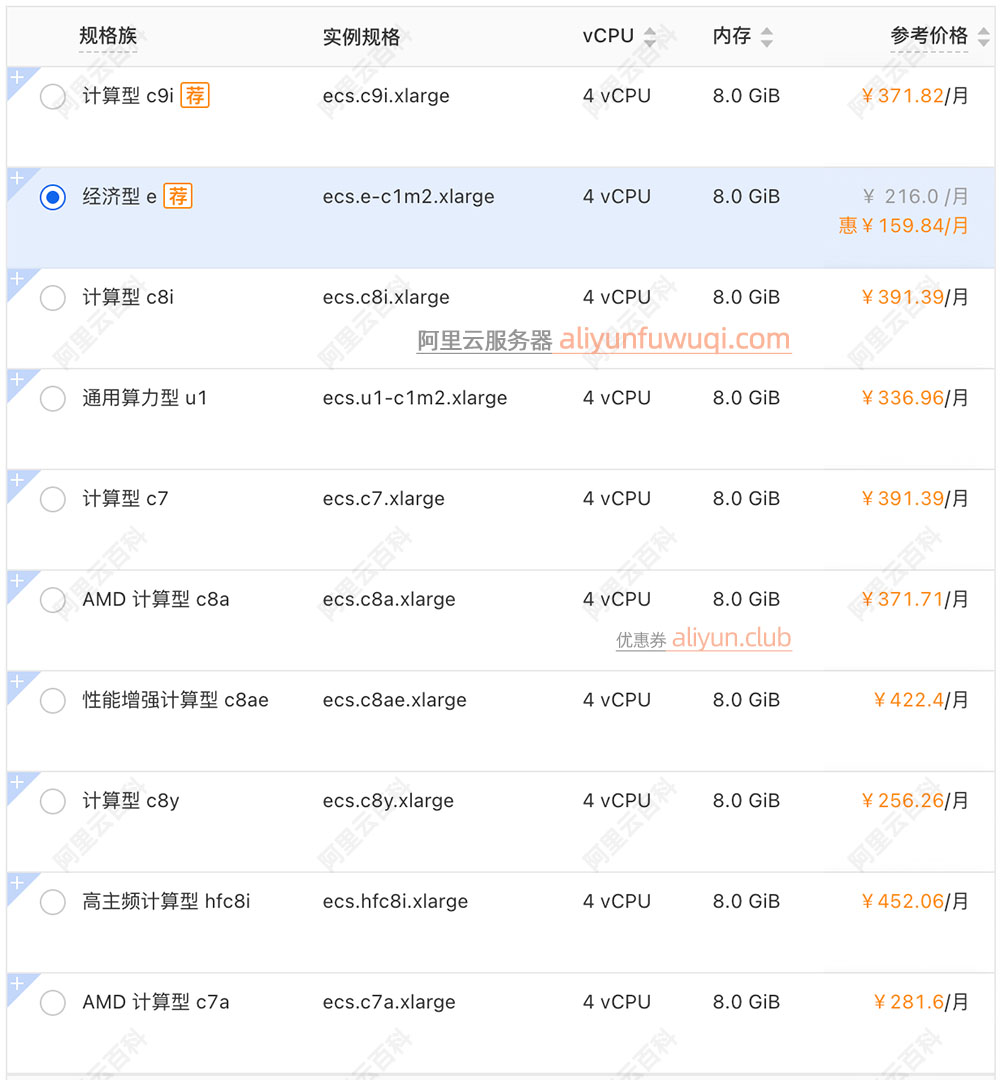Click the plus icon beside ecs.c8a.xlarge
Viewport: 1000px width, 1080px height.
(14, 581)
